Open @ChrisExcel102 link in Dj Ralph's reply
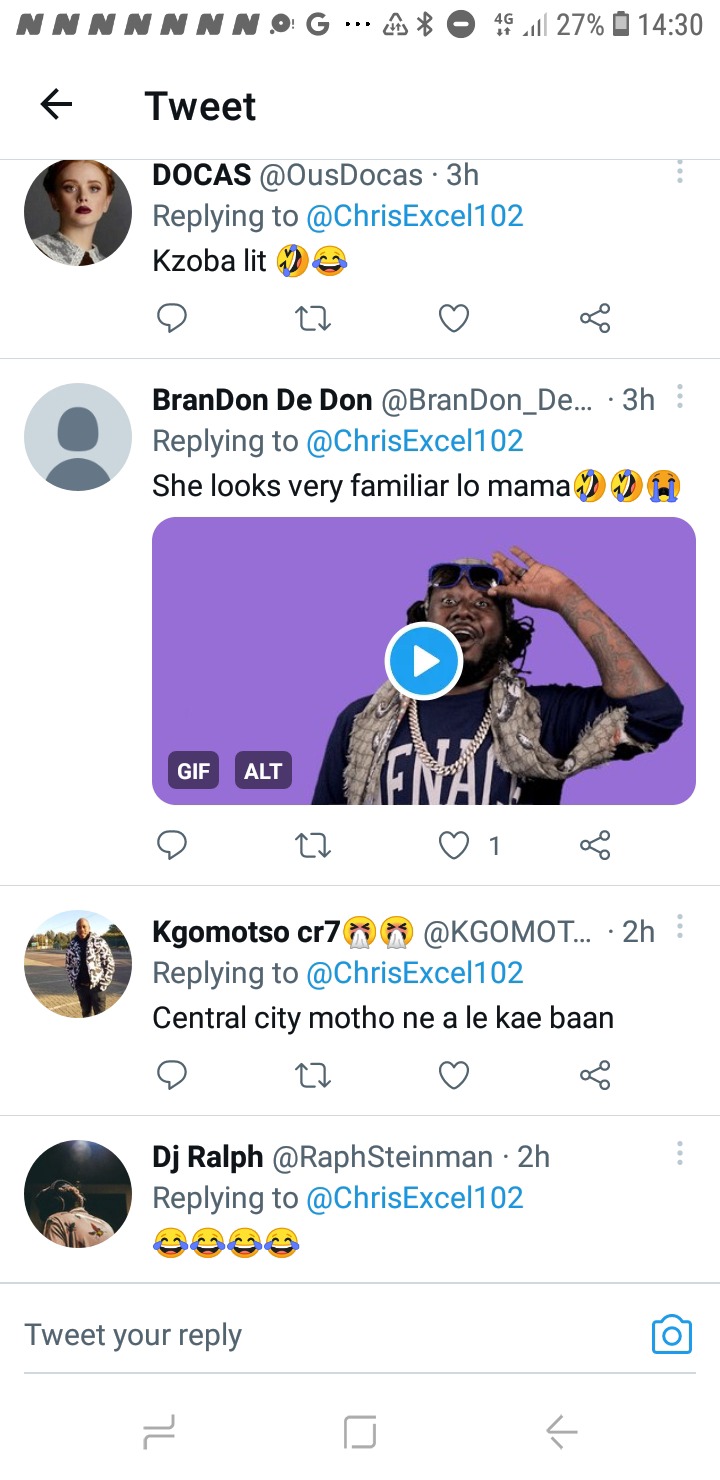 (415, 1198)
